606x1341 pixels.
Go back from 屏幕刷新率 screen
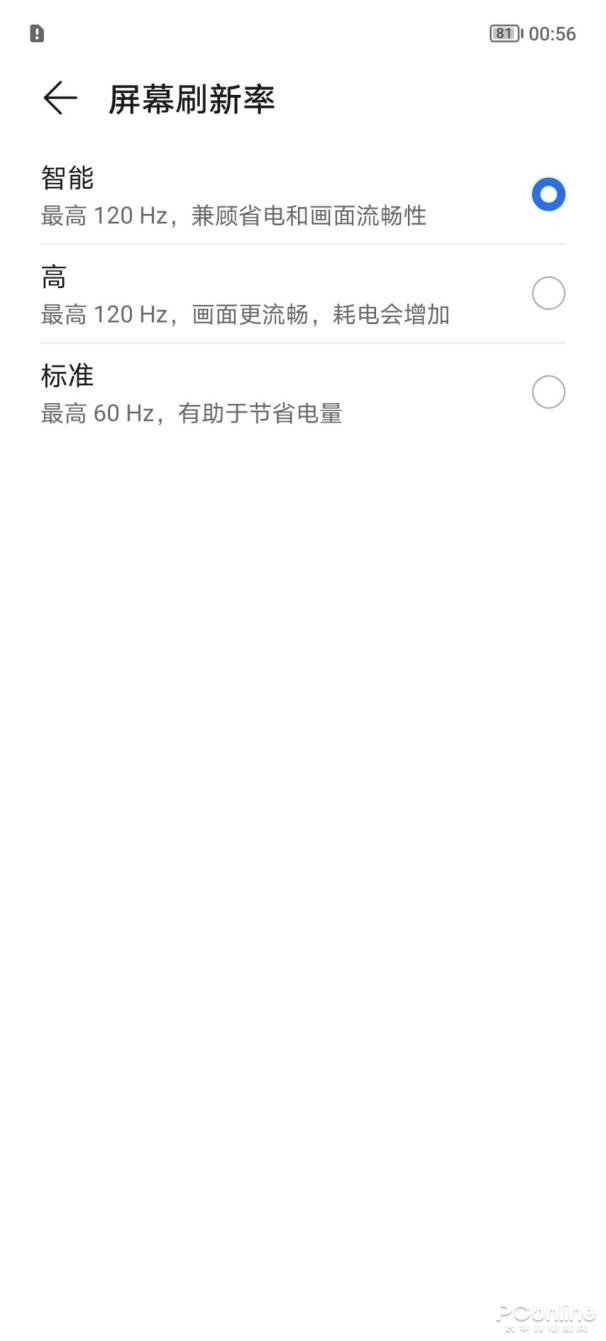point(60,98)
